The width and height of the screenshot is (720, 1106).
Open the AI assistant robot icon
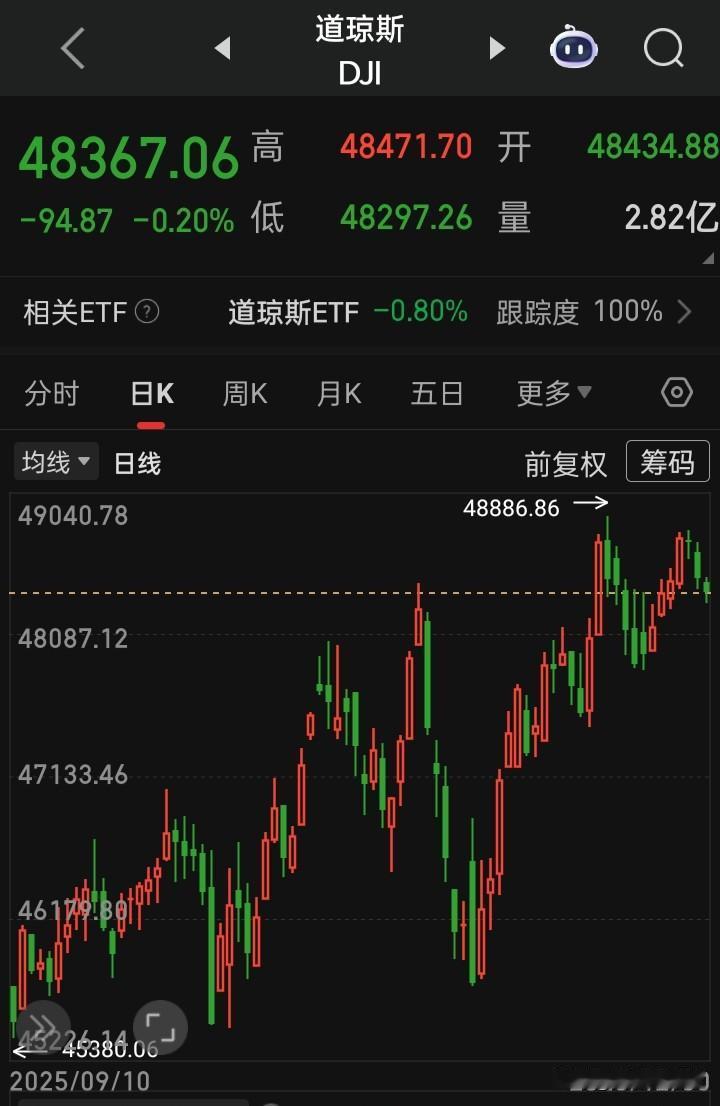pos(573,48)
